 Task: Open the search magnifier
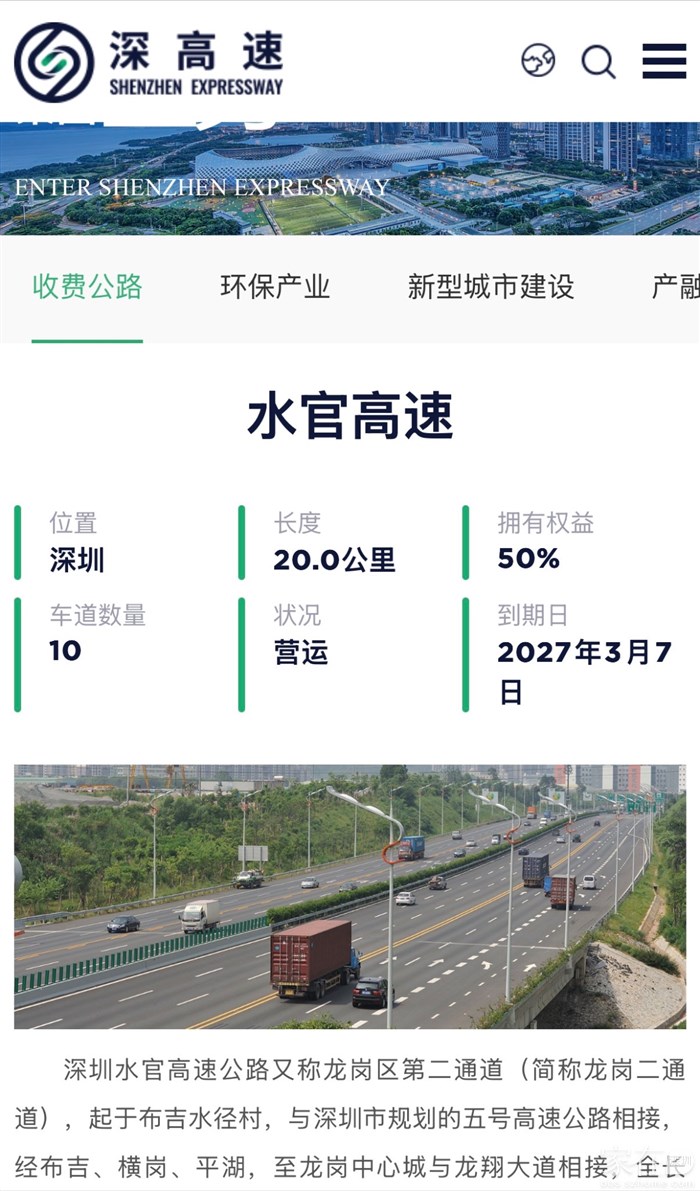[598, 62]
